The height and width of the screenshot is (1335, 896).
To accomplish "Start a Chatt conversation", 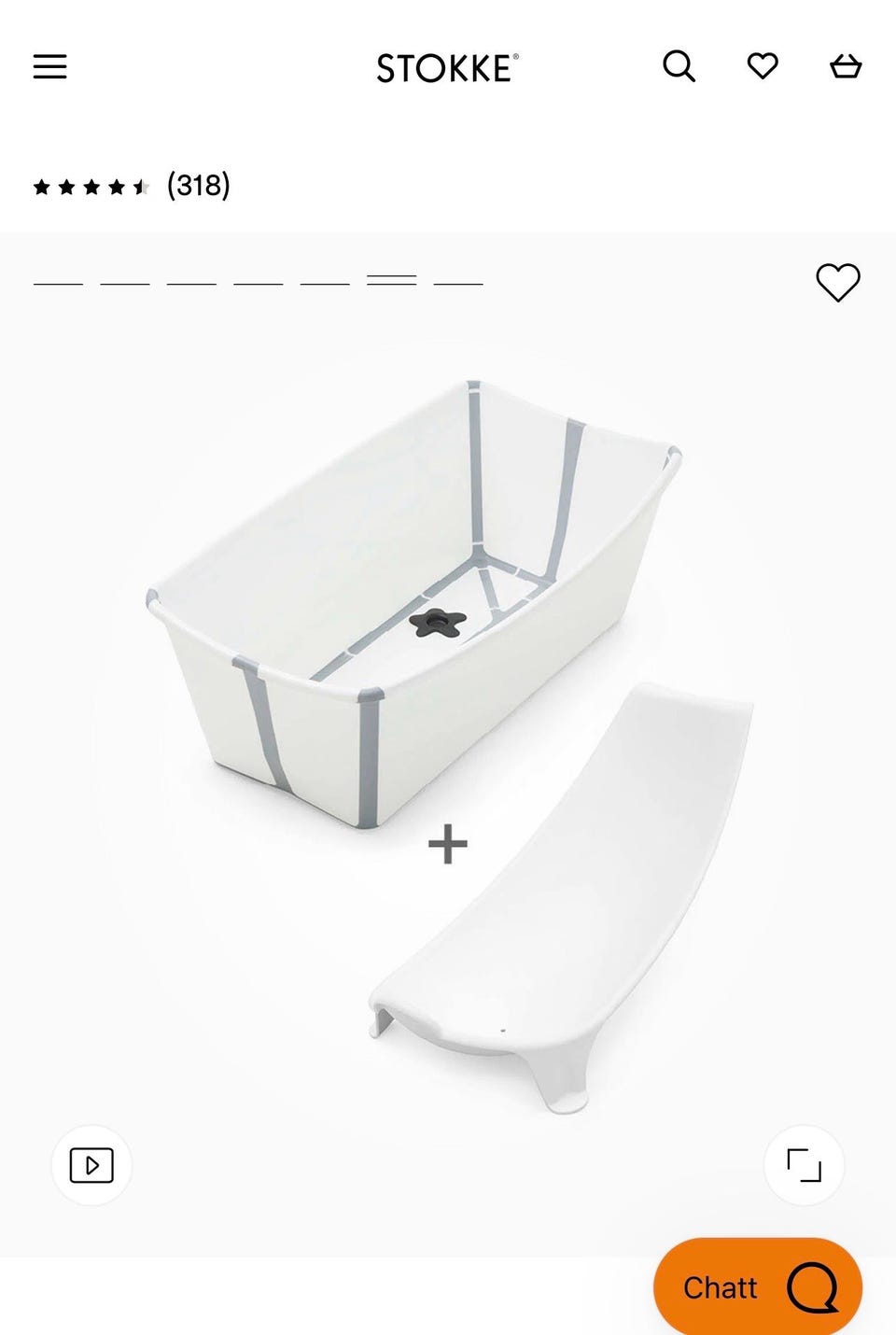I will pos(757,1287).
